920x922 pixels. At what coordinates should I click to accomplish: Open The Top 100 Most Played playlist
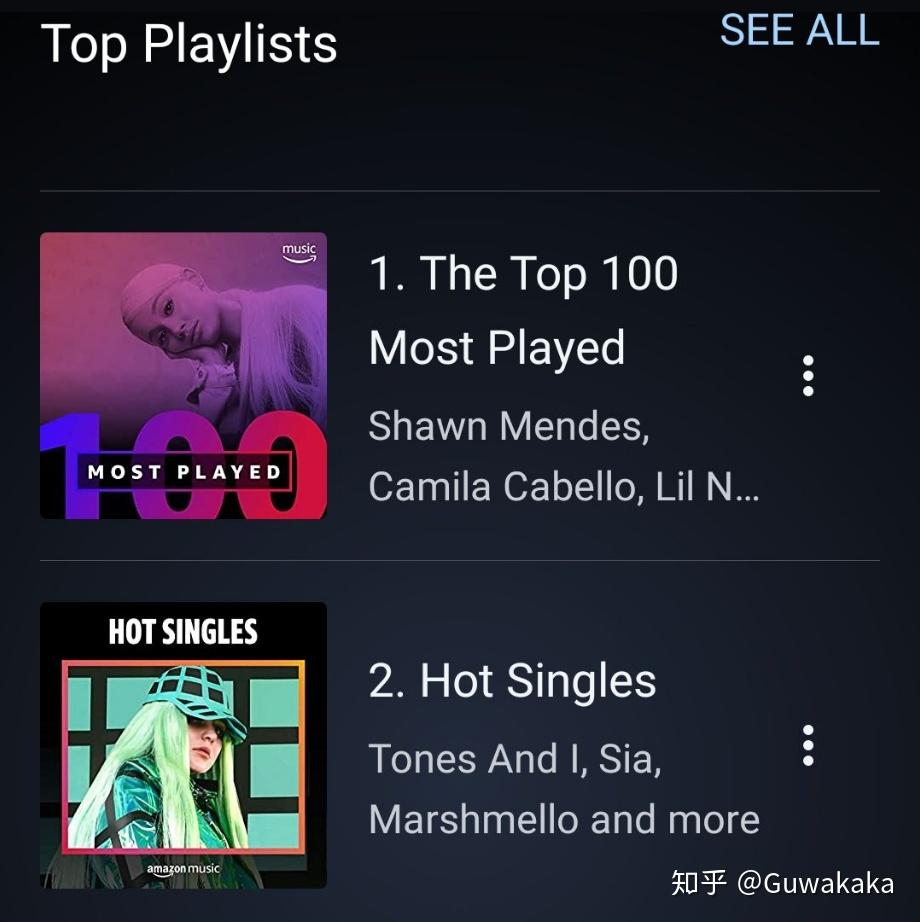tap(523, 310)
